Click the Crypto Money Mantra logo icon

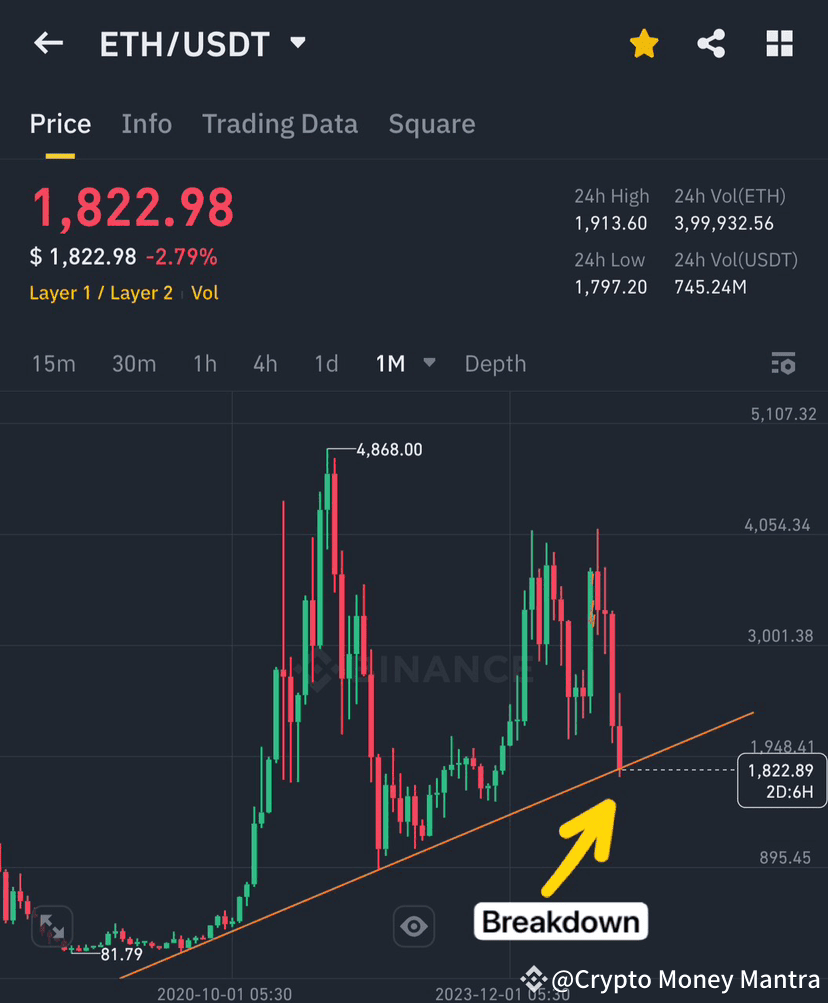click(x=532, y=979)
